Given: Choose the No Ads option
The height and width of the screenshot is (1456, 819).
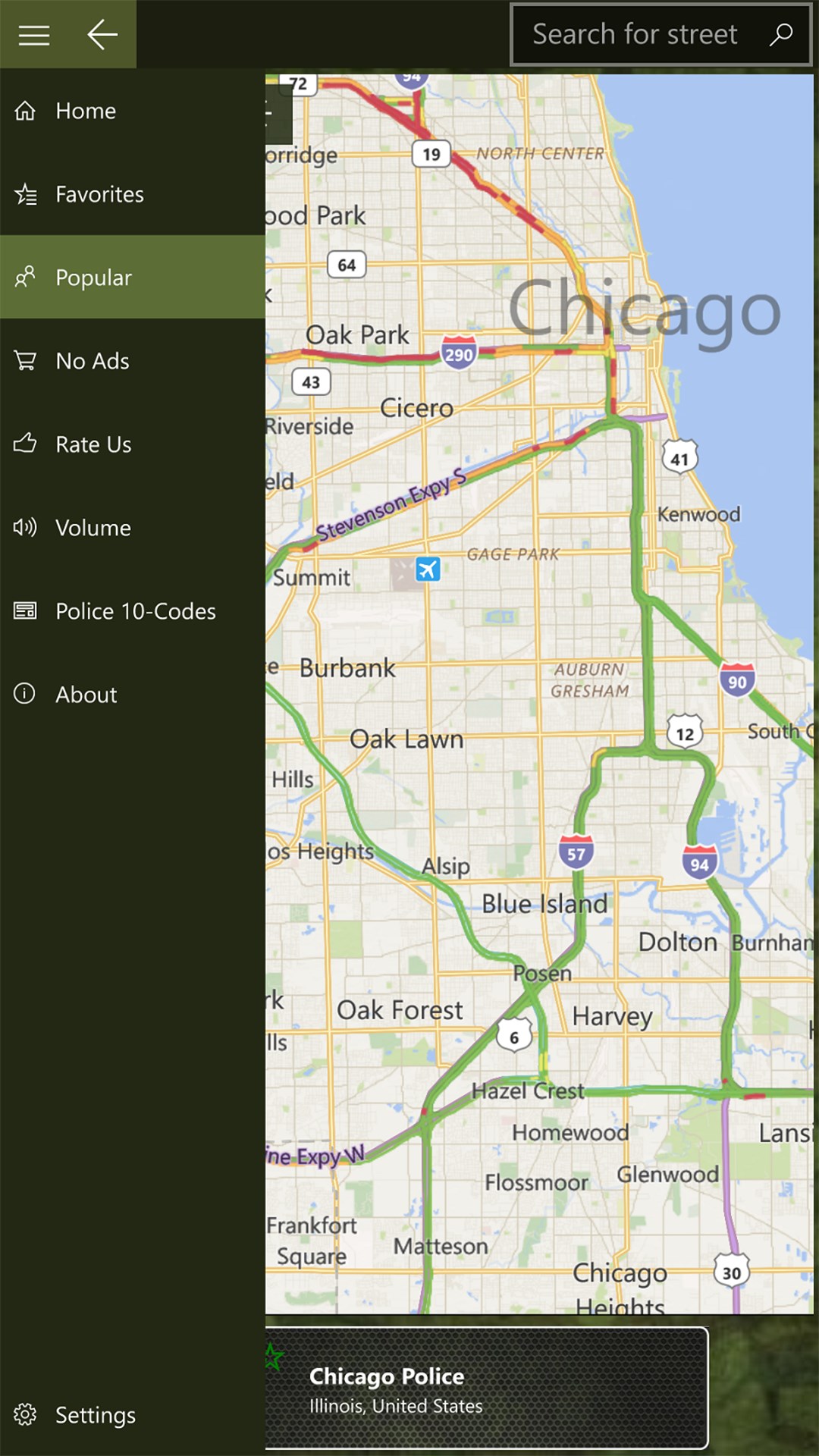Looking at the screenshot, I should pyautogui.click(x=92, y=361).
